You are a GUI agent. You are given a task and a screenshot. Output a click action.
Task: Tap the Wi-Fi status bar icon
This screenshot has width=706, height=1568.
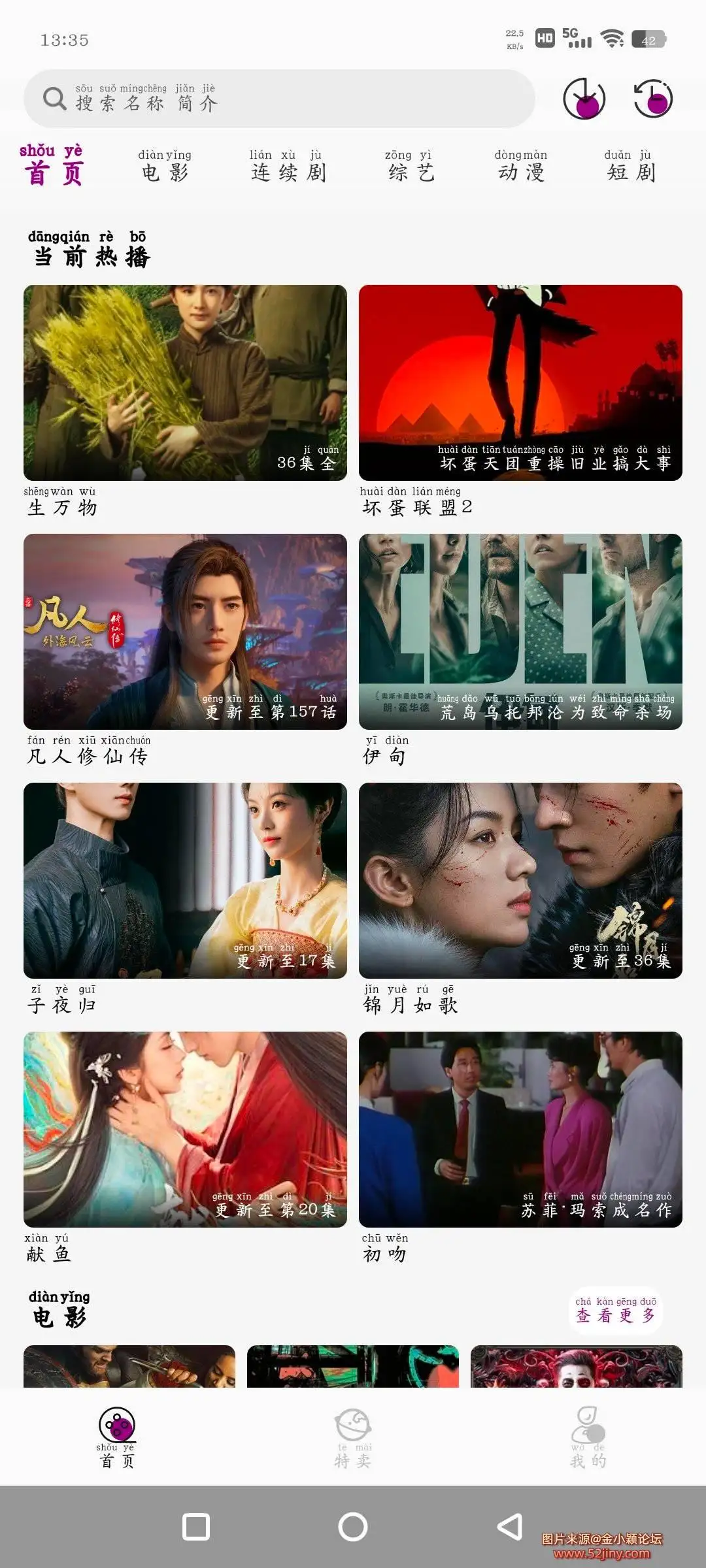(x=611, y=39)
